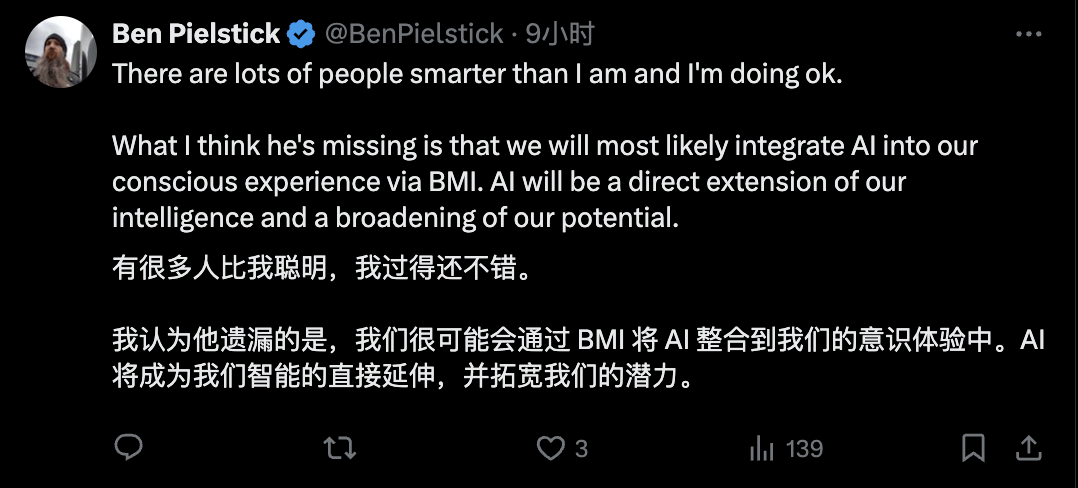View analytics showing 139 views

coord(763,447)
